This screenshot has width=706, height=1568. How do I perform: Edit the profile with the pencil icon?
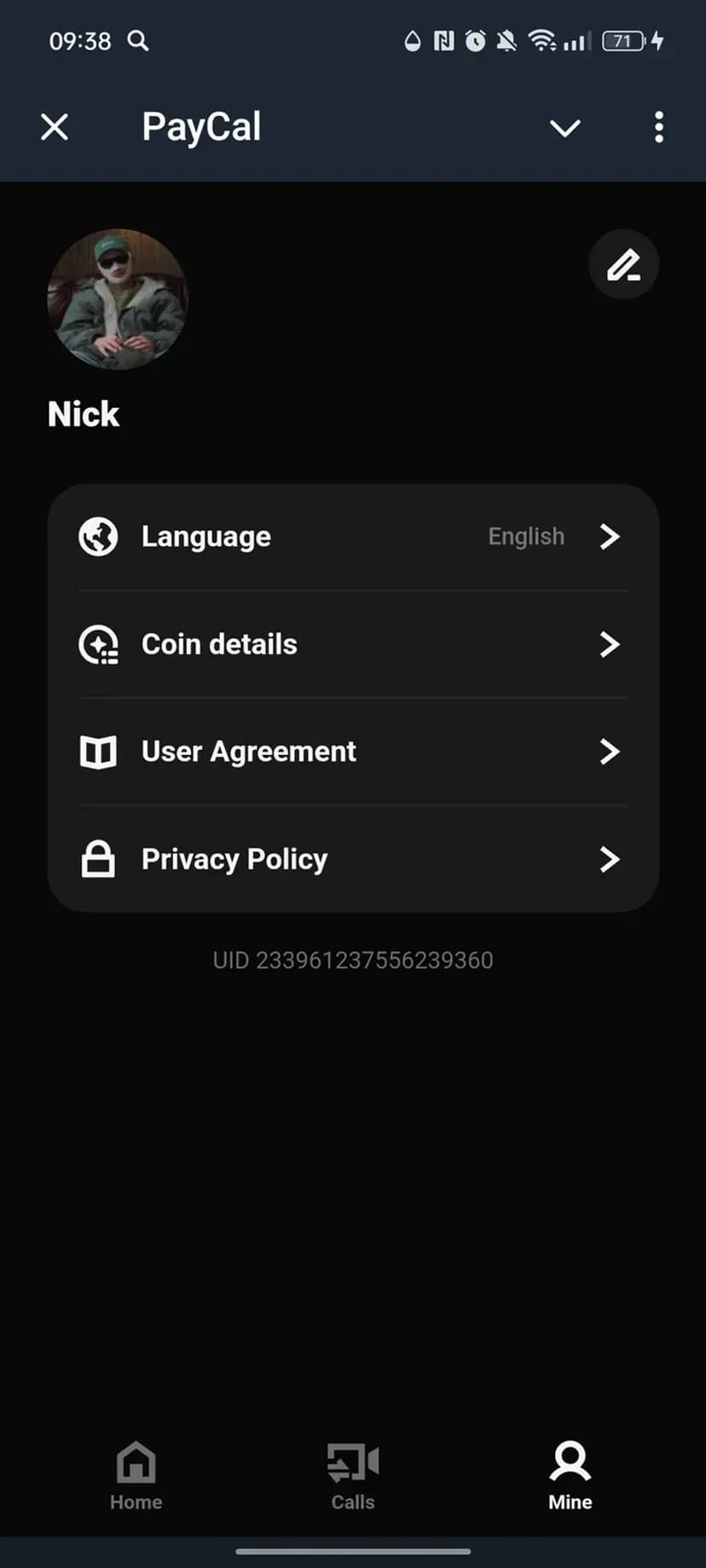(x=623, y=266)
